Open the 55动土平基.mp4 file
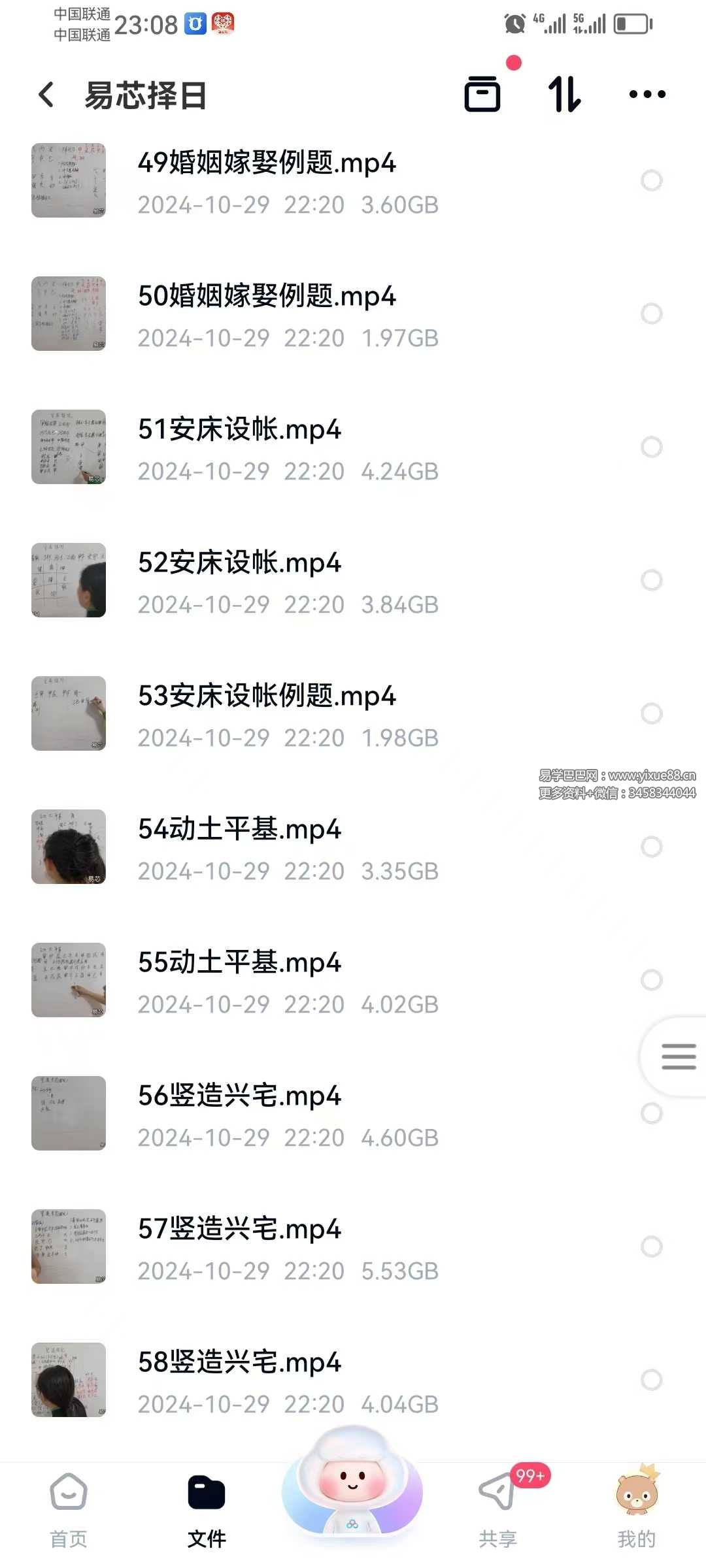706x1568 pixels. [239, 981]
